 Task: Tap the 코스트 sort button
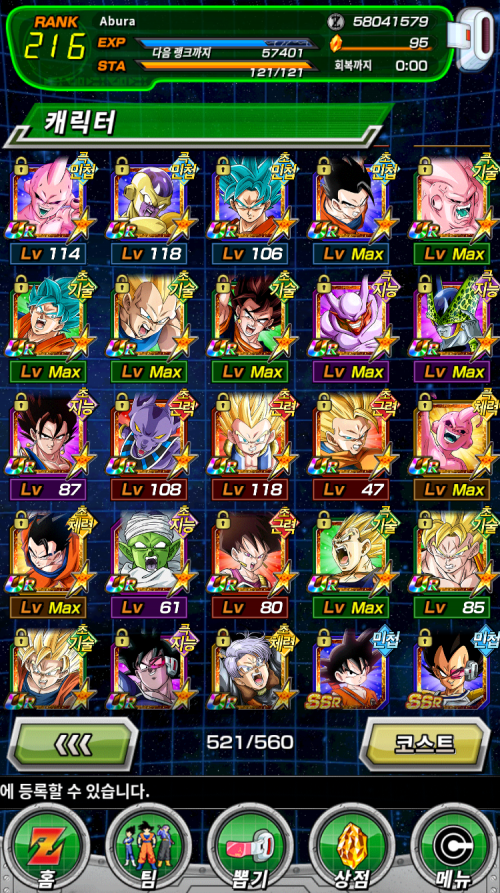point(425,743)
